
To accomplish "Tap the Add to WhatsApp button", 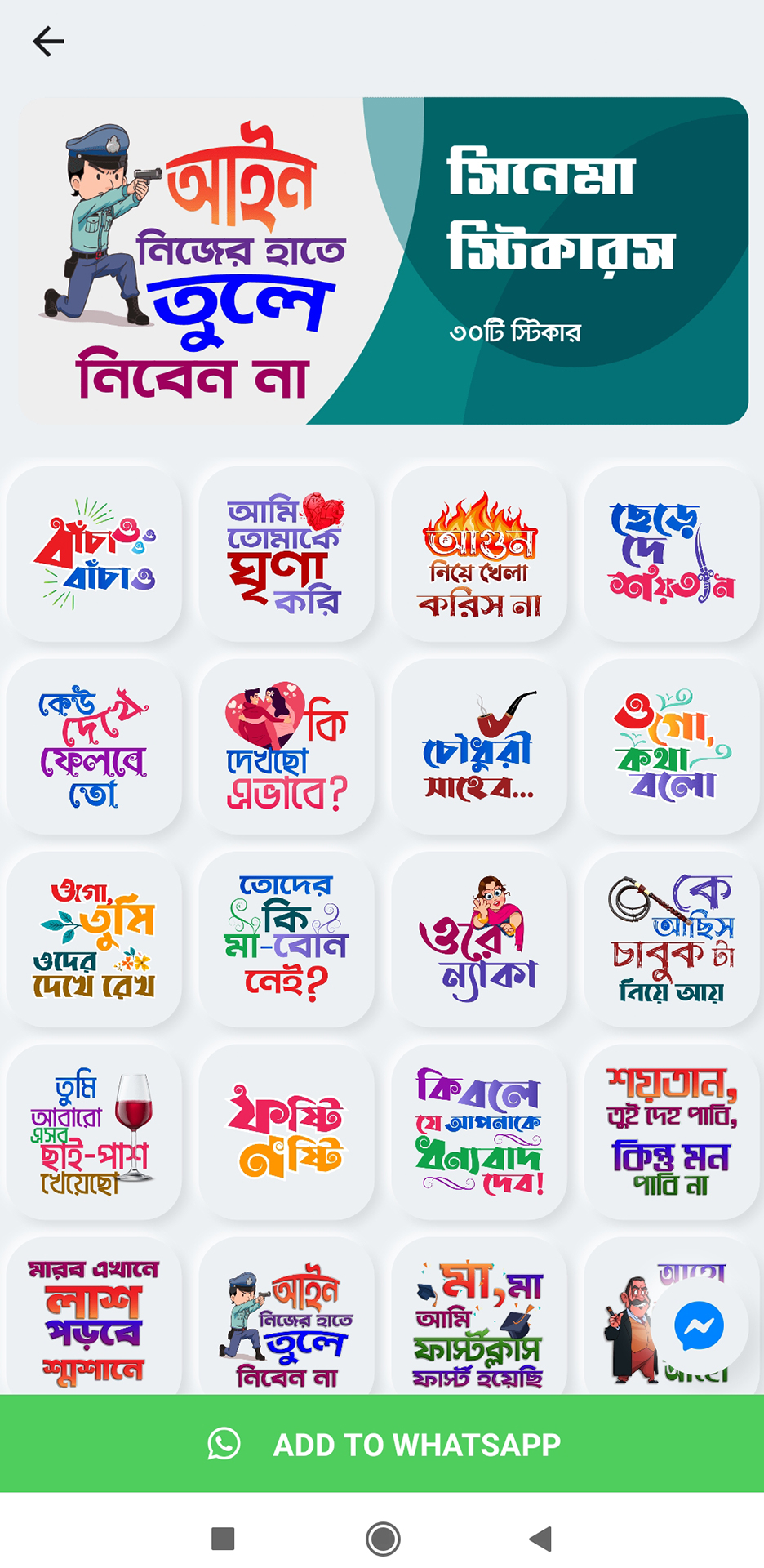I will click(382, 1444).
